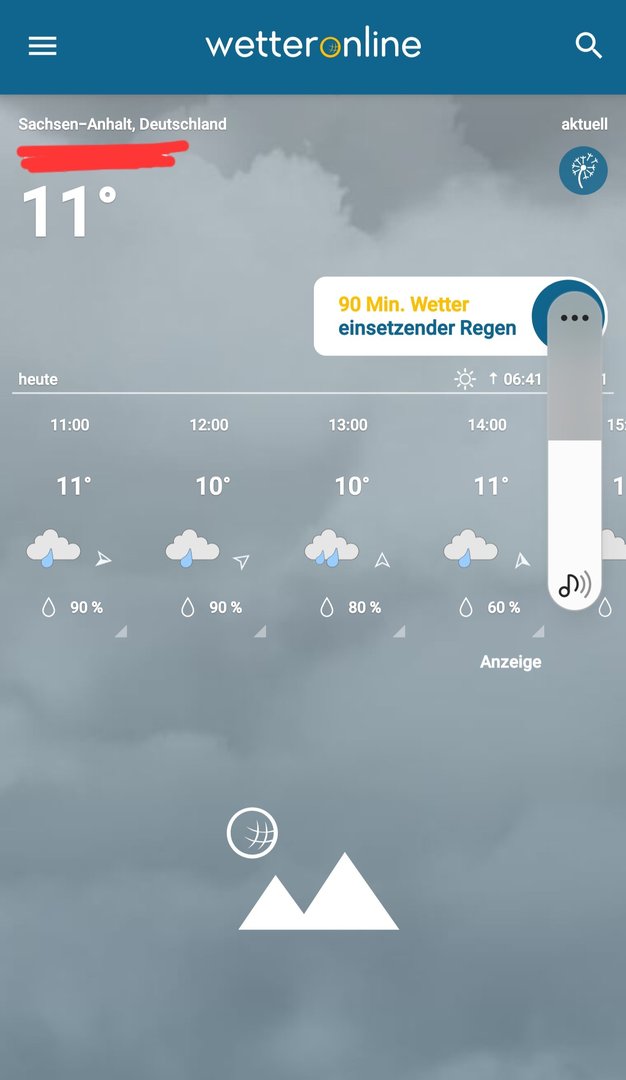Open the pollen forecast dandelion icon
Image resolution: width=626 pixels, height=1080 pixels.
(583, 170)
